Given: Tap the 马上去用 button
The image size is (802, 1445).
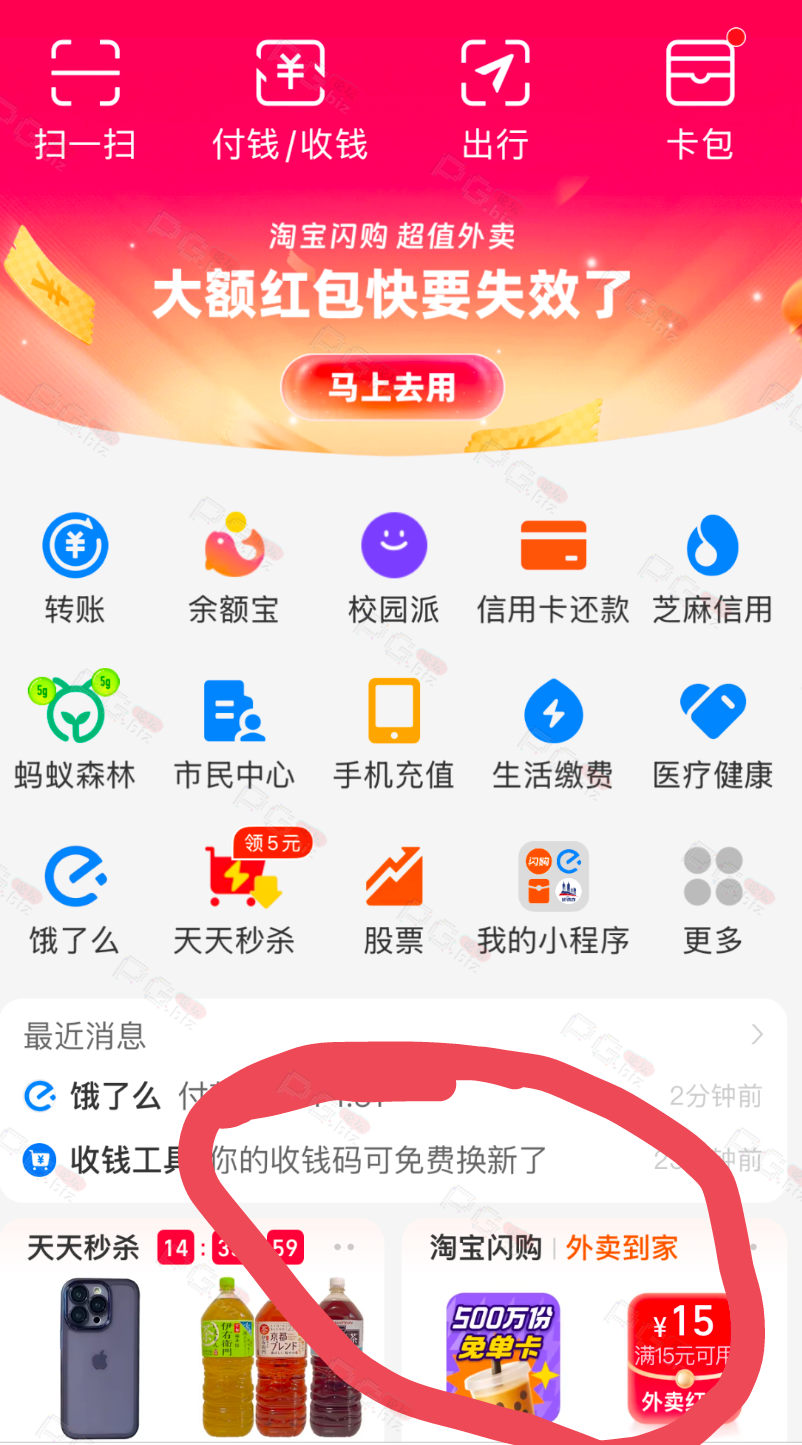Looking at the screenshot, I should (392, 387).
